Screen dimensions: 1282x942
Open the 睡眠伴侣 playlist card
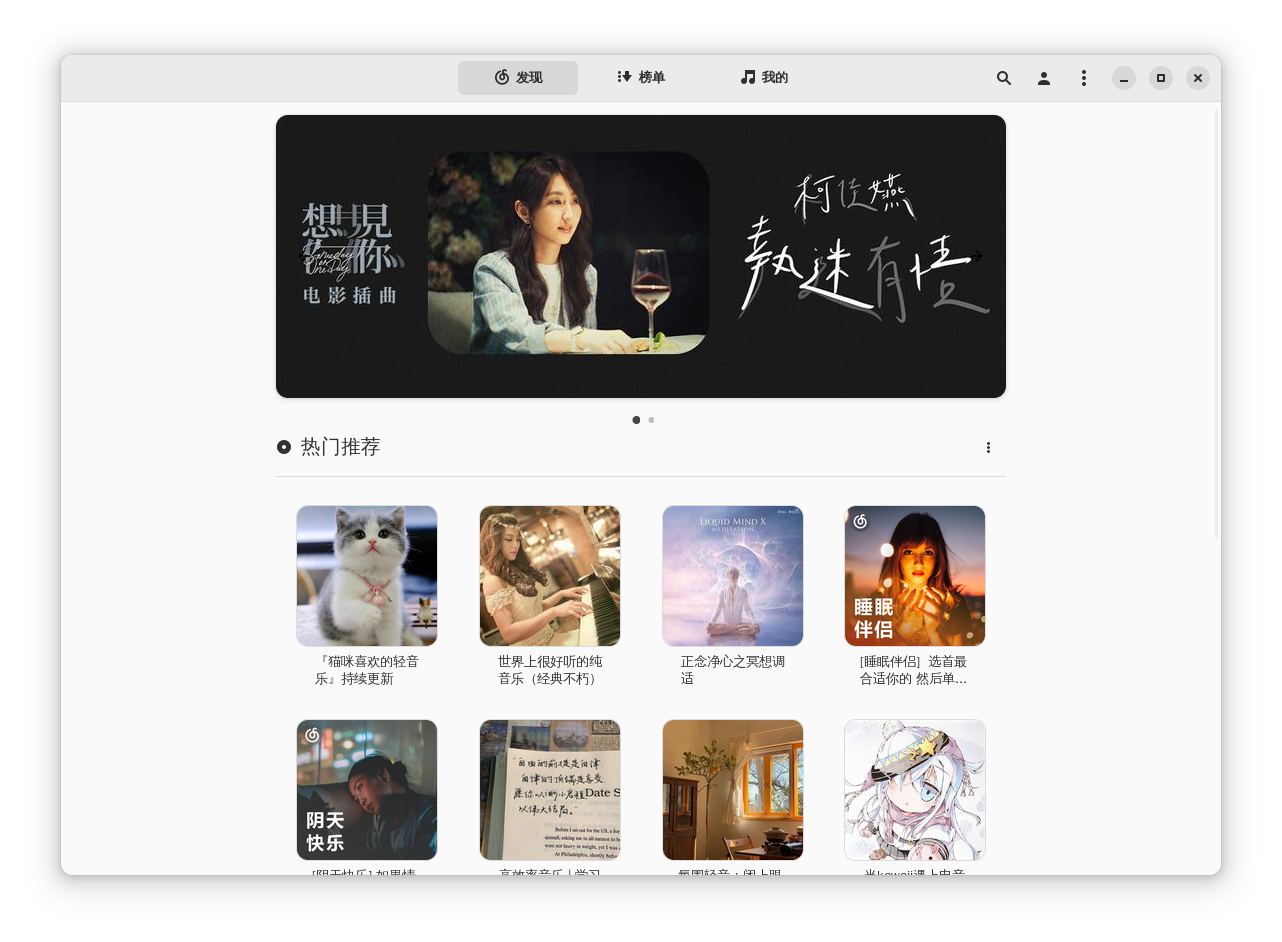pyautogui.click(x=915, y=576)
